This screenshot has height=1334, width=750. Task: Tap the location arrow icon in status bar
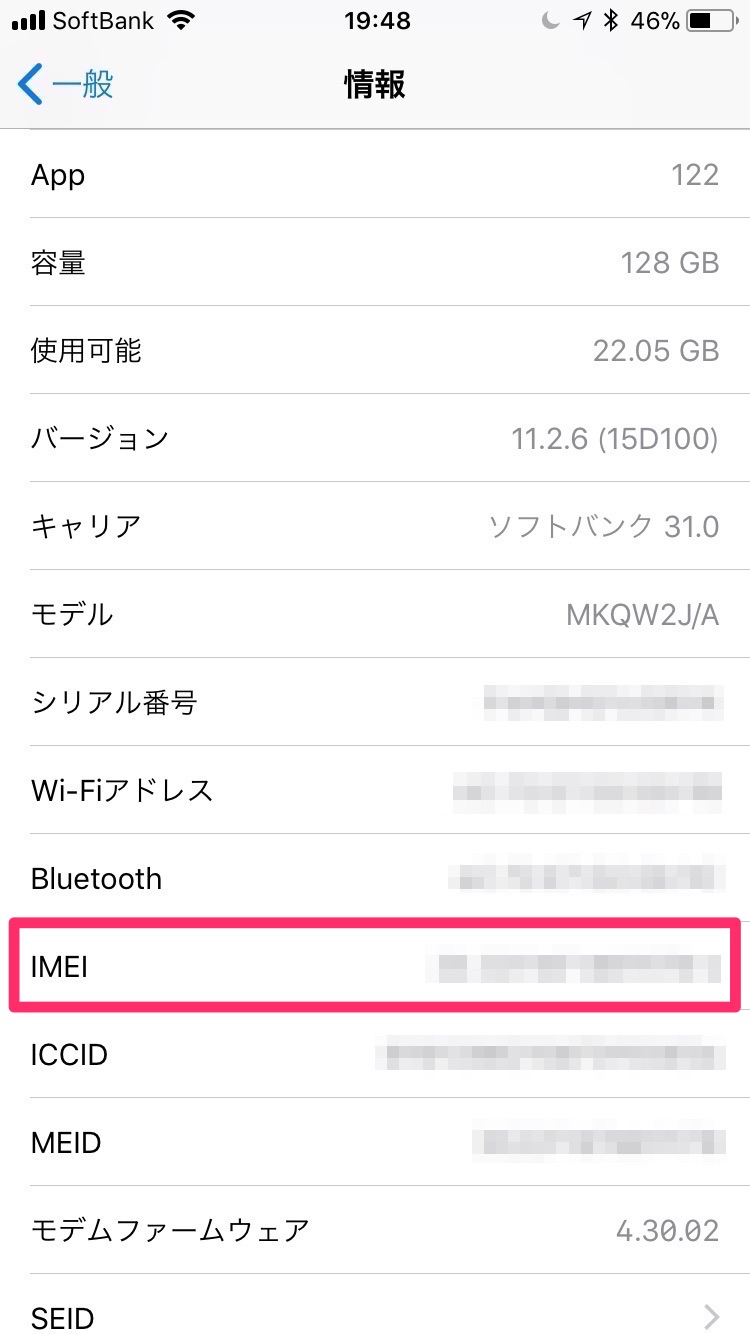[581, 18]
